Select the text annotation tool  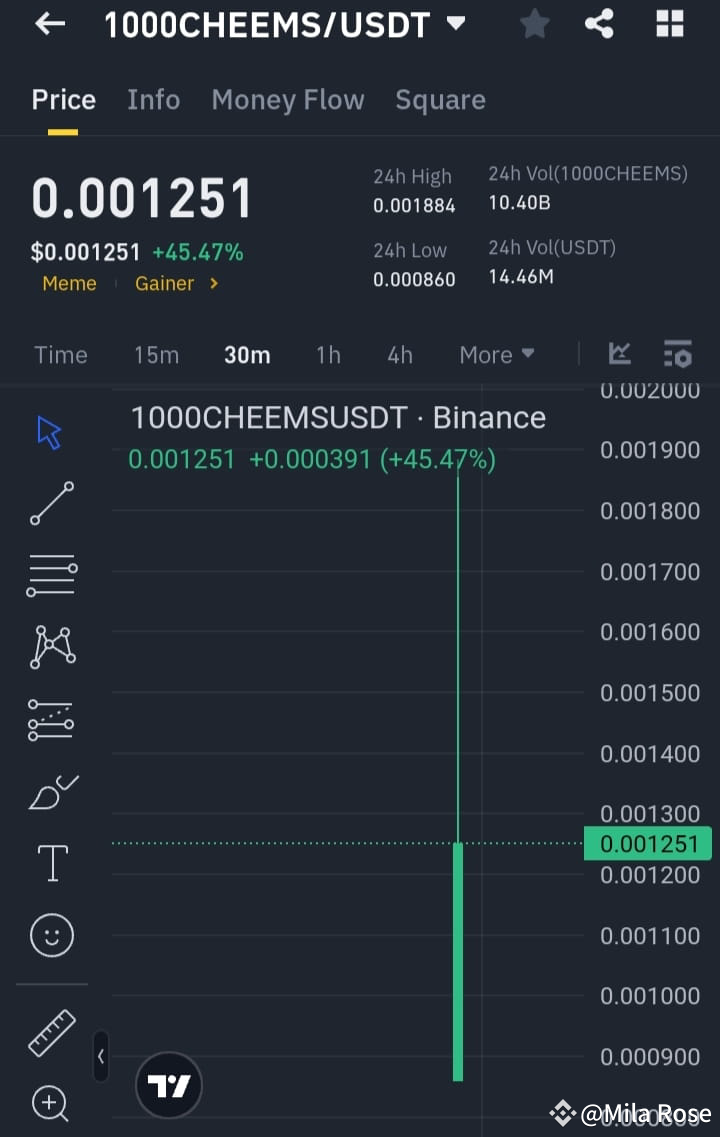[x=50, y=862]
